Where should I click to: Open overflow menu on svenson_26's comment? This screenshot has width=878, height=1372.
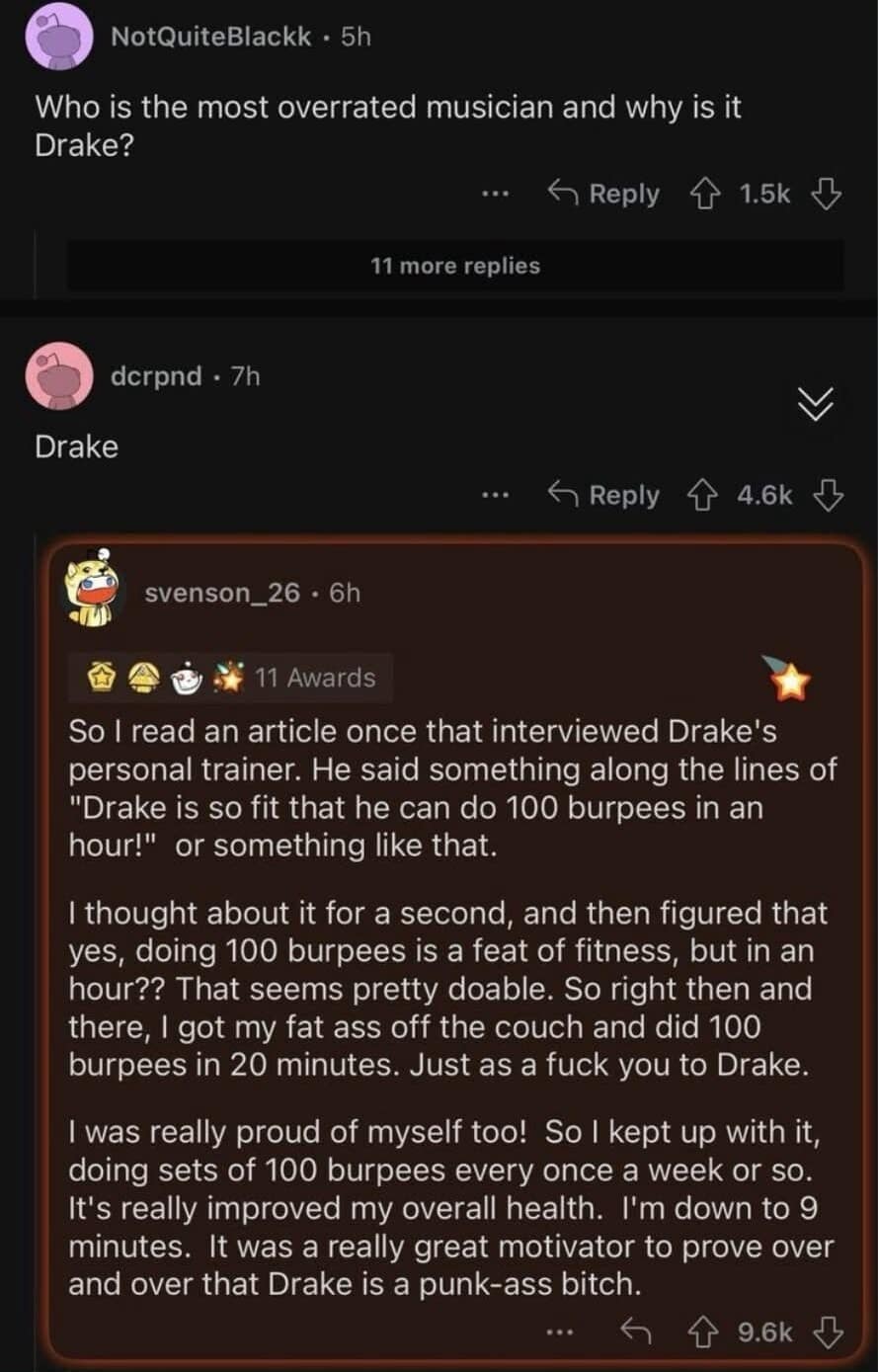click(x=559, y=1333)
